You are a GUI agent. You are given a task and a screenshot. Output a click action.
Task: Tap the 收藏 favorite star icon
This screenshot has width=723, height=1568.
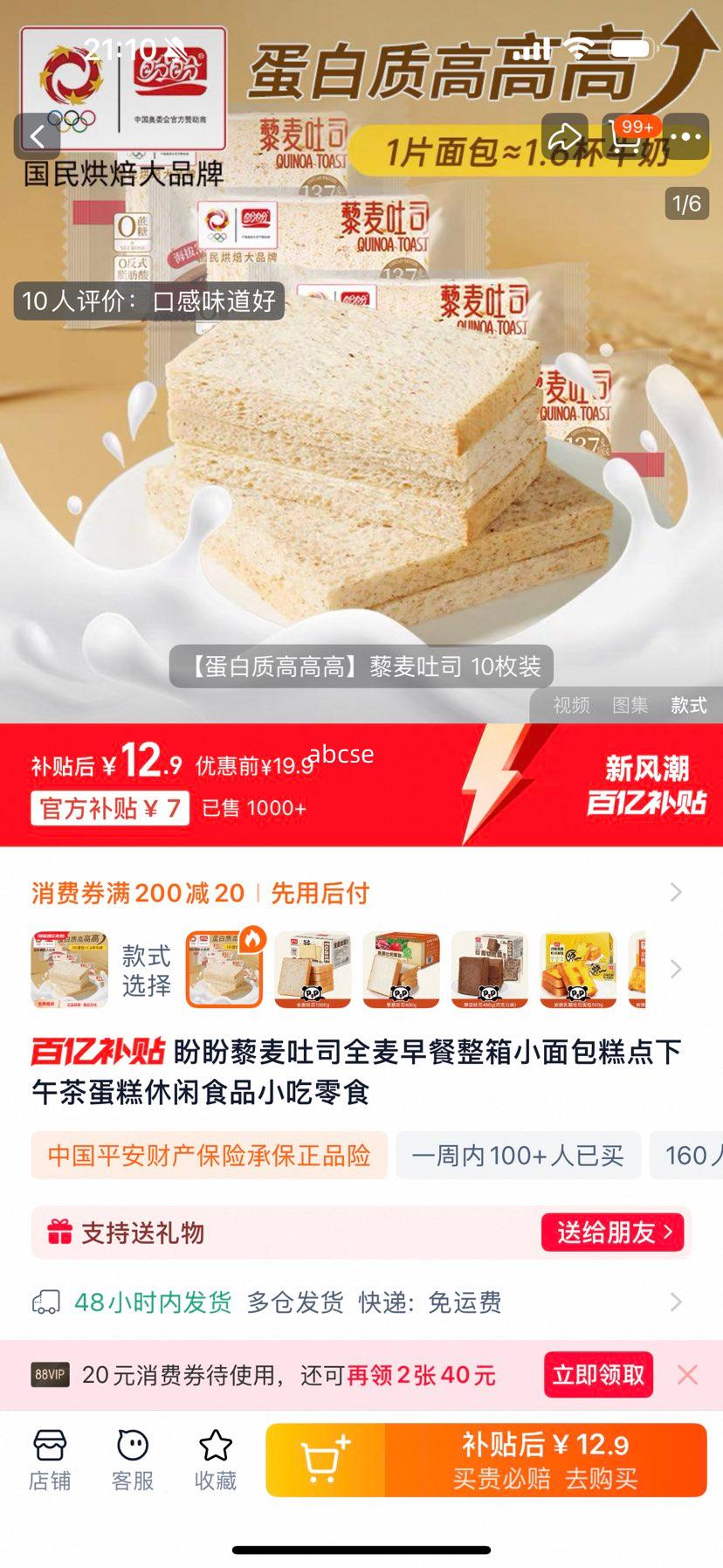(214, 1457)
